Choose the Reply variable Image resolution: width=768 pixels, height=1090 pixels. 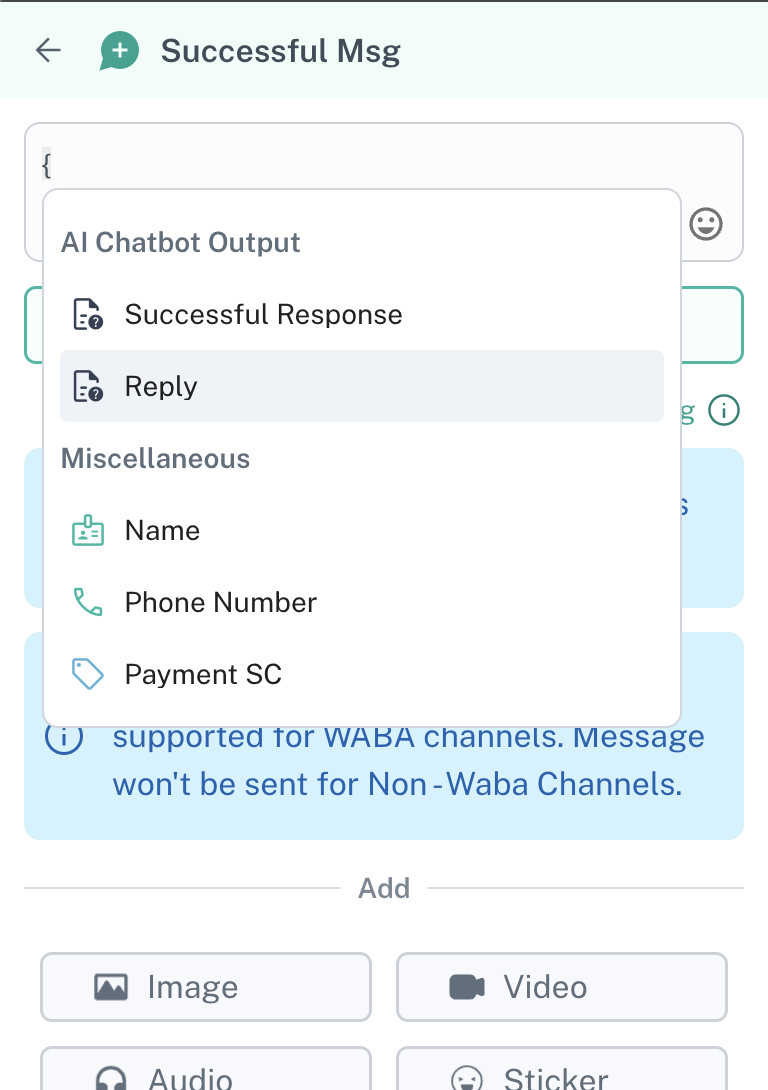pyautogui.click(x=161, y=387)
